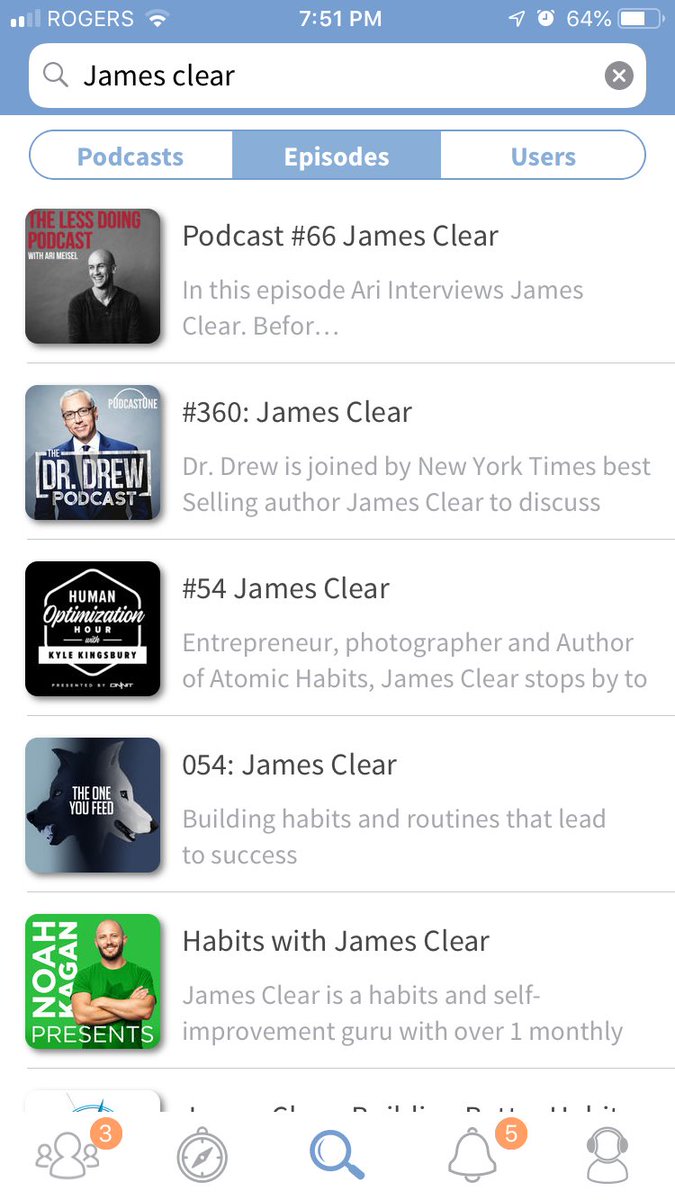
Task: Switch to the Users tab
Action: tap(543, 157)
